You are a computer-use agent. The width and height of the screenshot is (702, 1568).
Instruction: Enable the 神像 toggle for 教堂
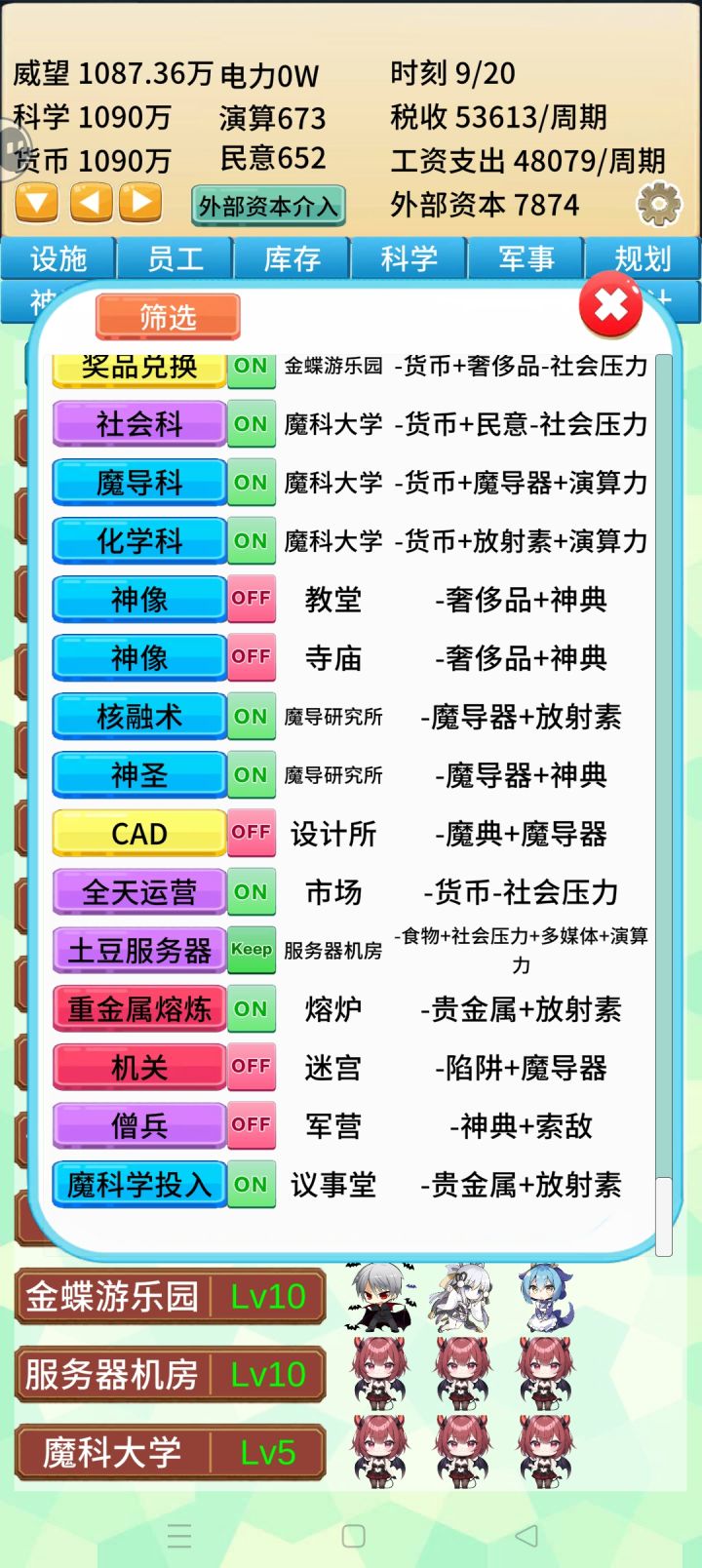point(252,599)
